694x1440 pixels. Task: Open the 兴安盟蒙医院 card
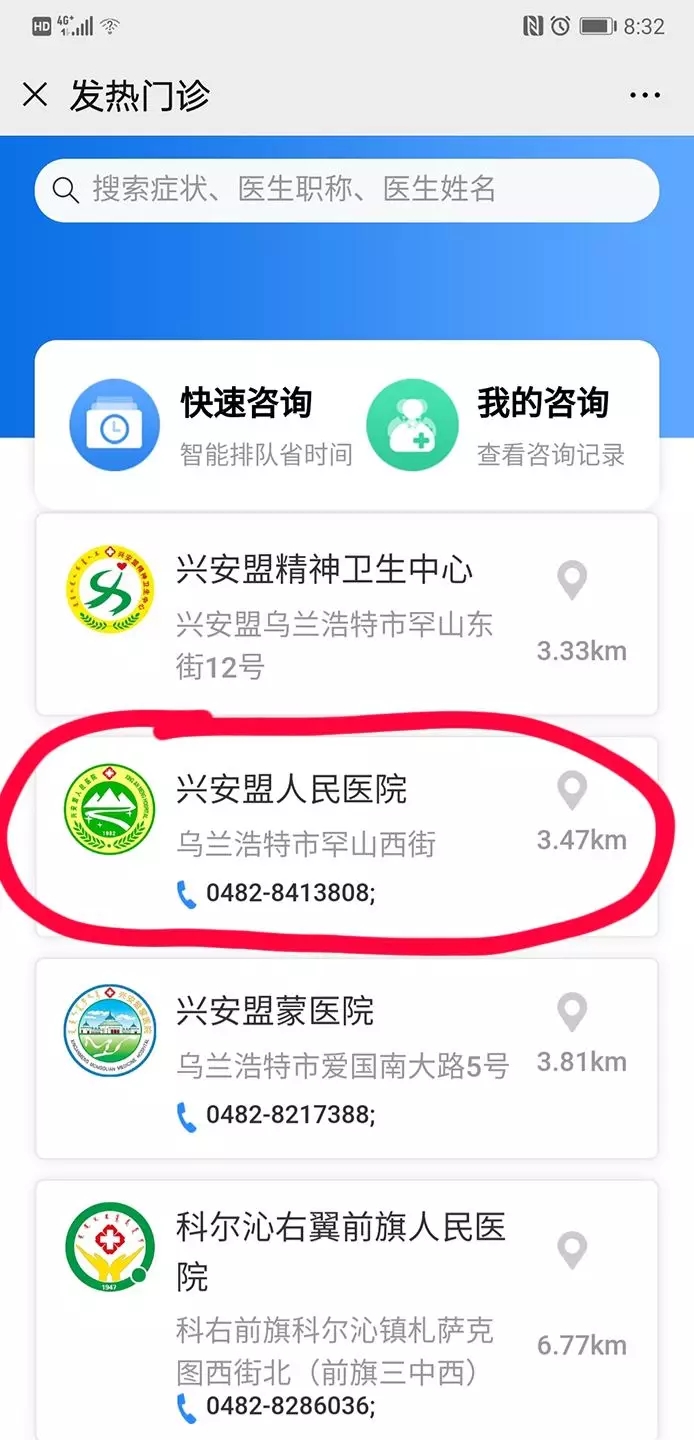(x=275, y=1011)
